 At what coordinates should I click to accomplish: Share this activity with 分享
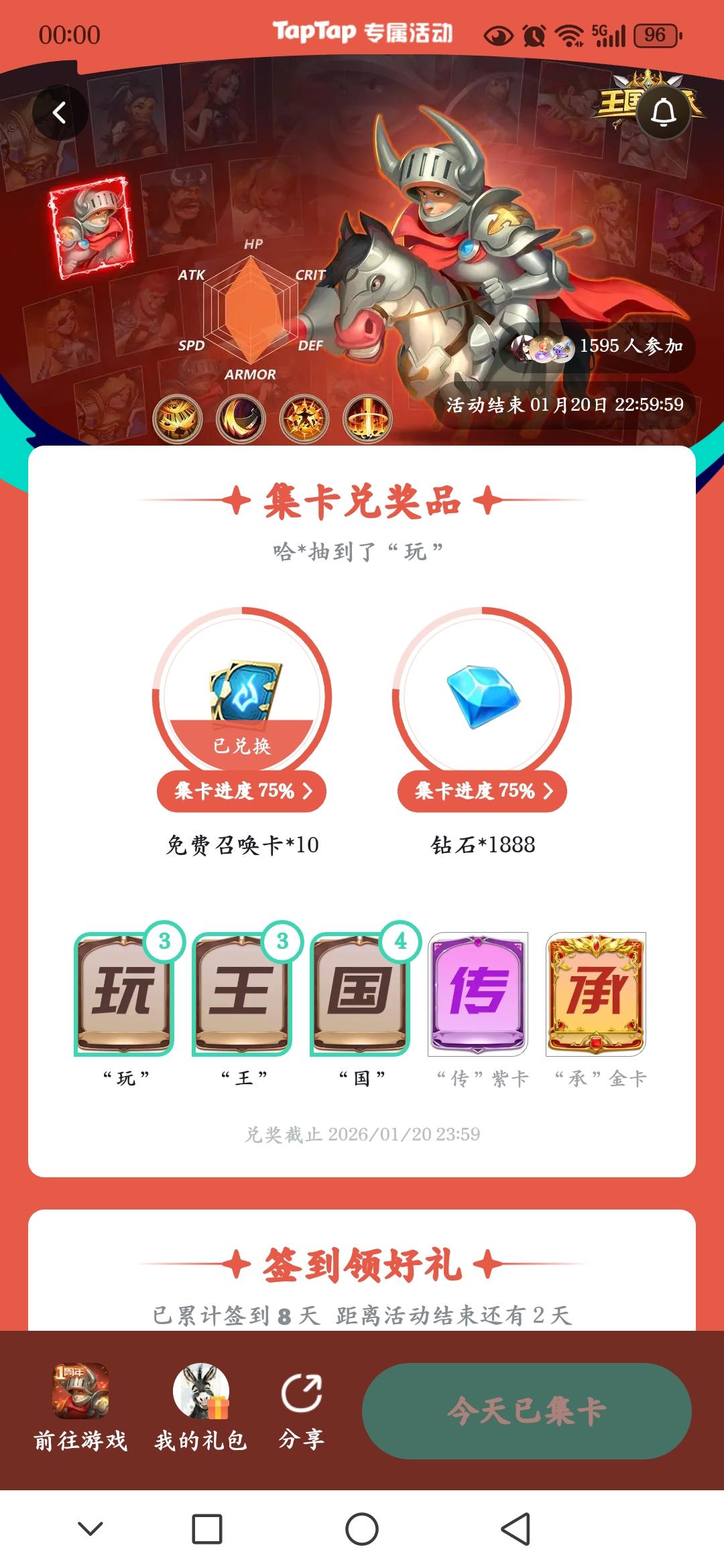click(x=302, y=1409)
